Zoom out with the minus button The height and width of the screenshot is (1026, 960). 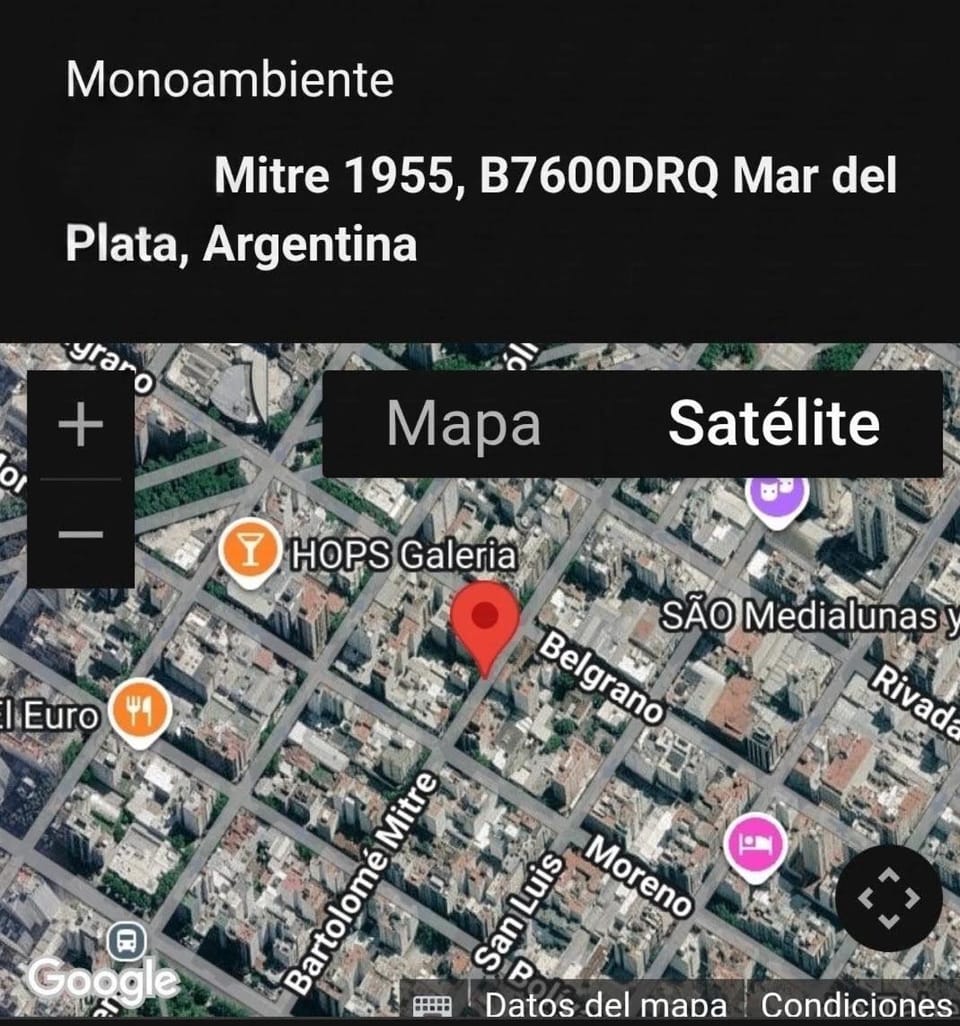(x=80, y=534)
